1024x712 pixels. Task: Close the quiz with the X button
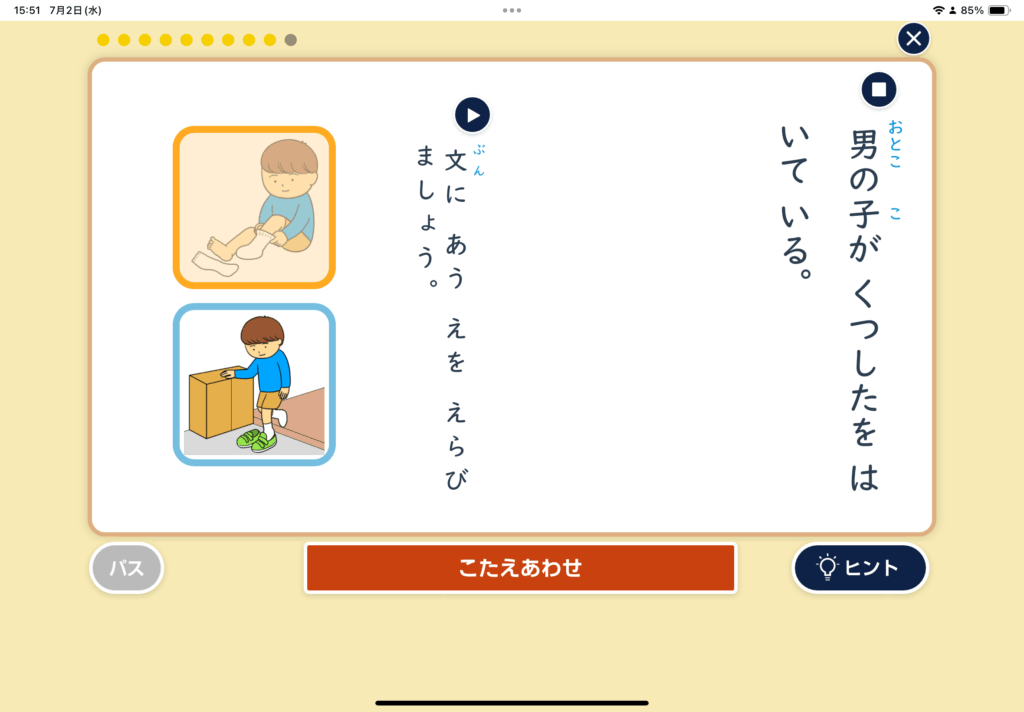pos(912,39)
